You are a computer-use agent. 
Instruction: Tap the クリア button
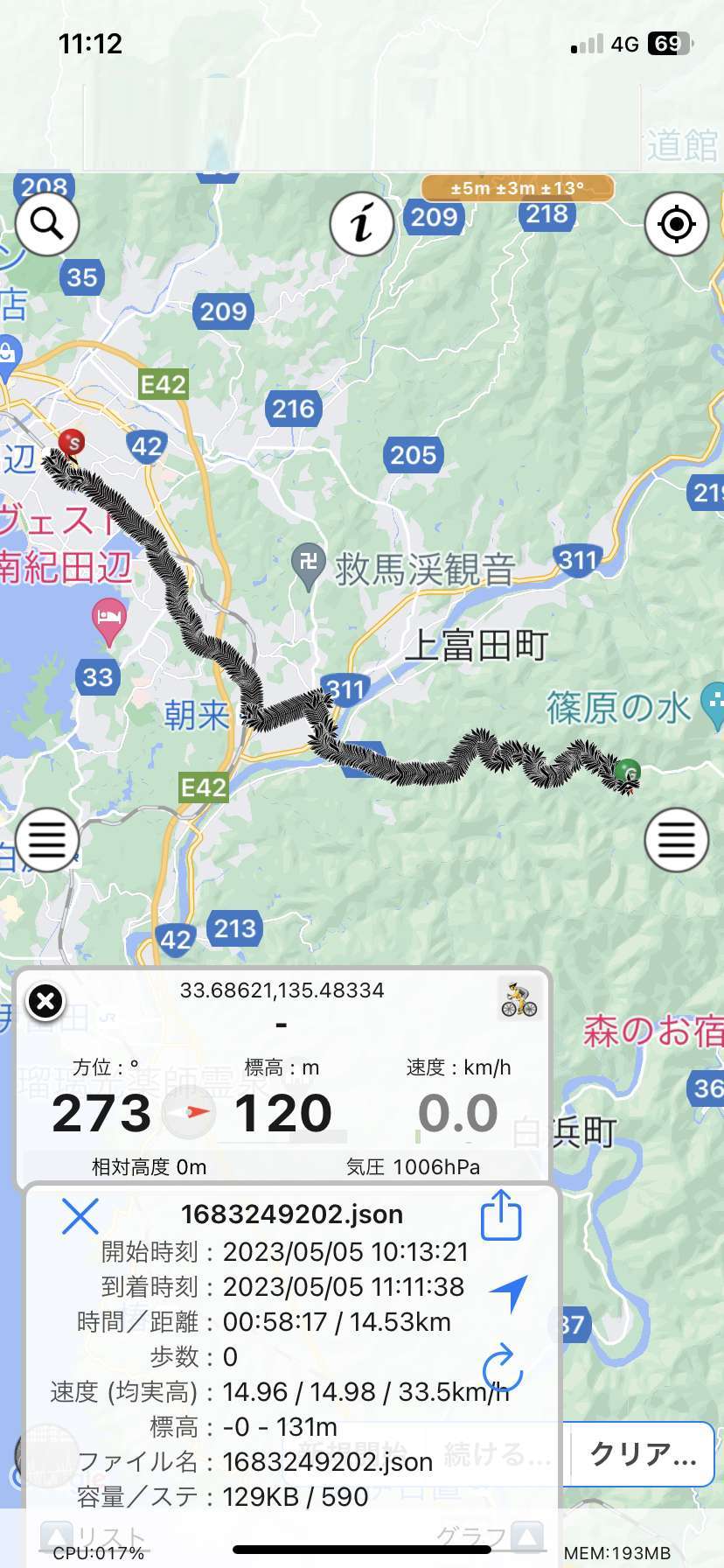pos(643,1454)
